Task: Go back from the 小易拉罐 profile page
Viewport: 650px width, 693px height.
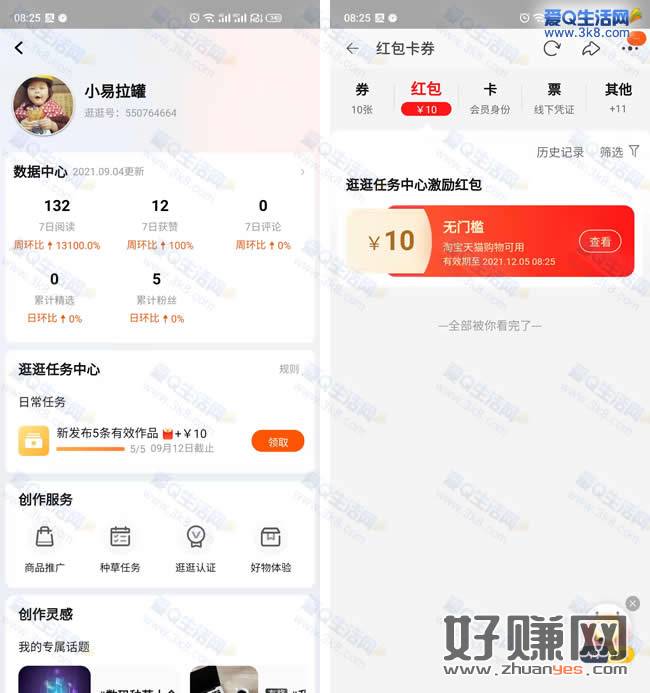Action: (19, 48)
